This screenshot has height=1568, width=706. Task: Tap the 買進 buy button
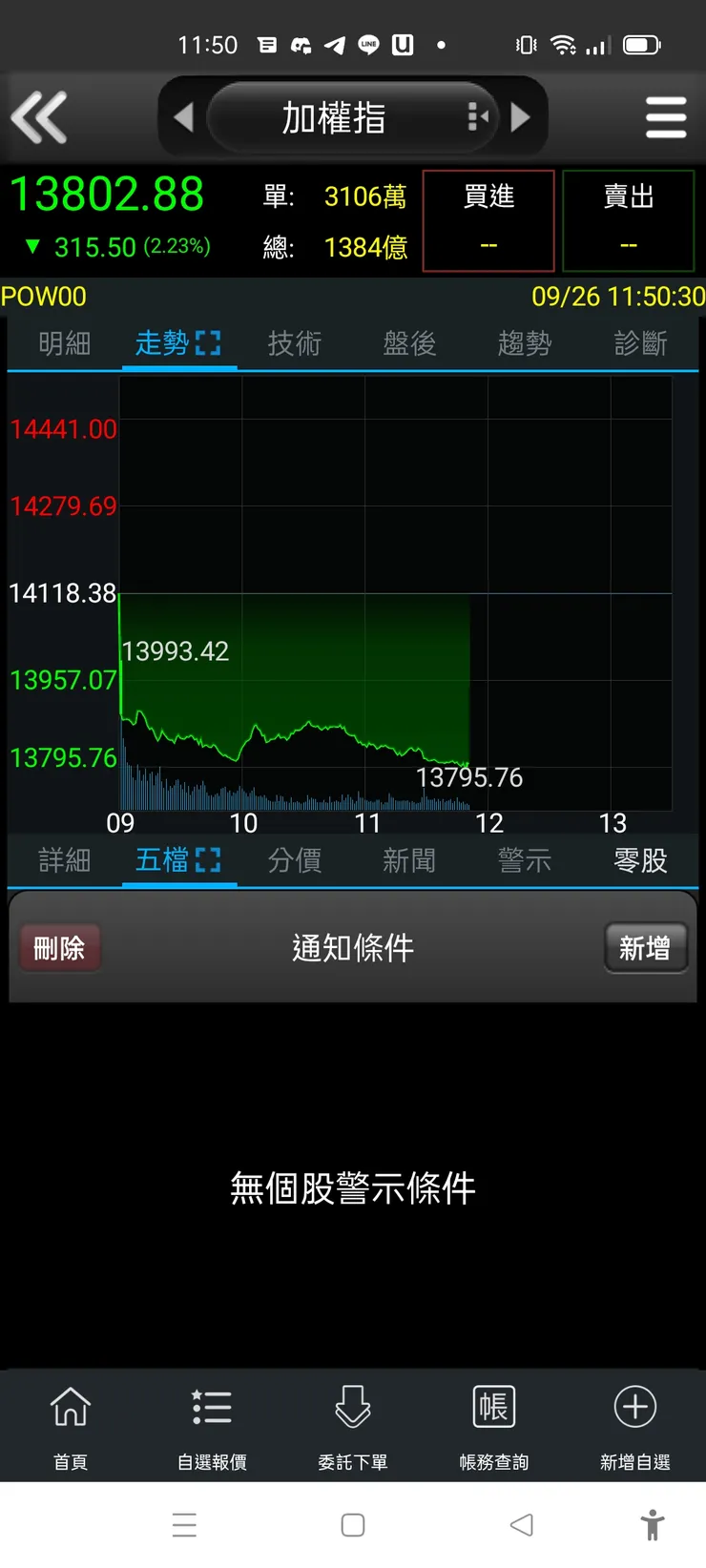click(x=488, y=220)
